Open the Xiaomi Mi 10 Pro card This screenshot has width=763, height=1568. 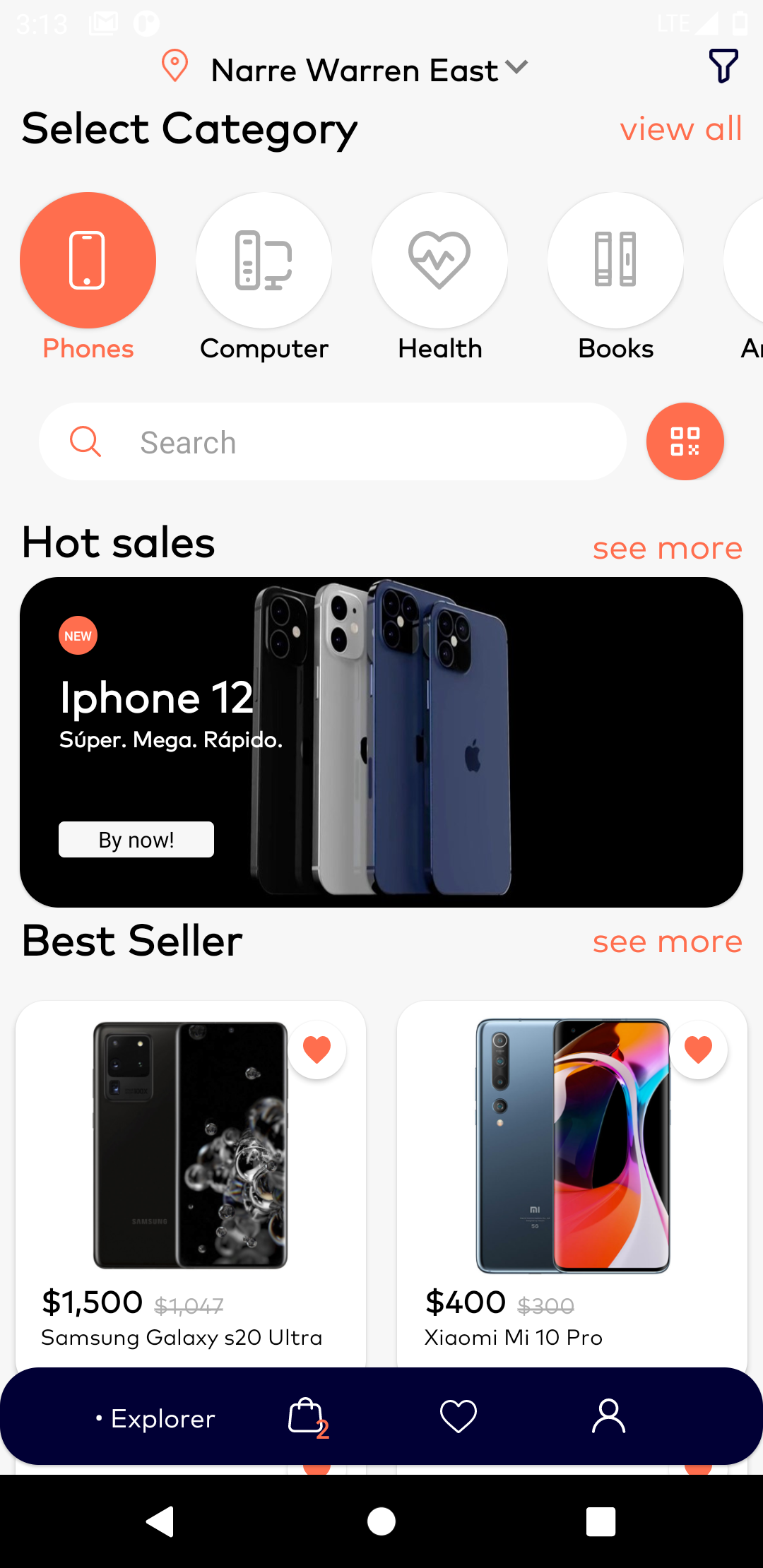click(572, 1172)
